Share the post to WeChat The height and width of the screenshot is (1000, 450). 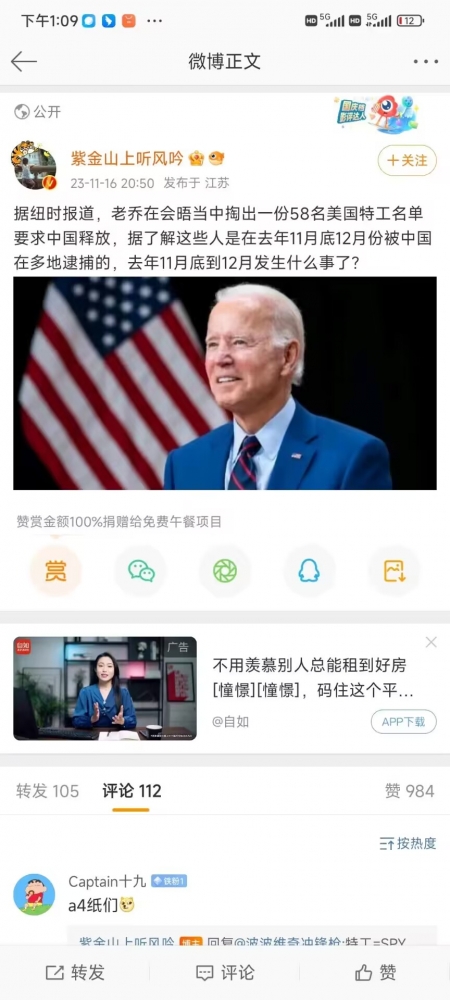pyautogui.click(x=141, y=571)
